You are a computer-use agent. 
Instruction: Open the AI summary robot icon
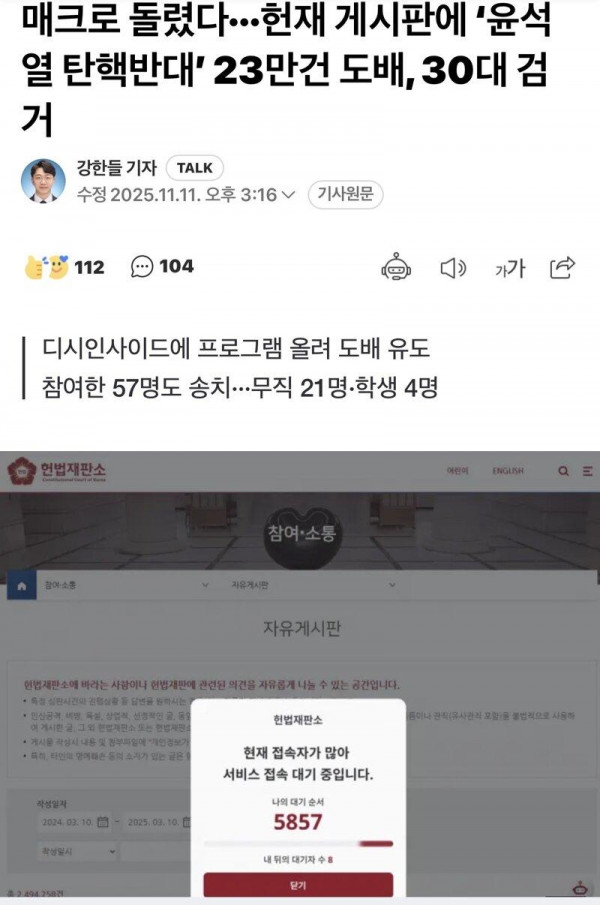[396, 267]
